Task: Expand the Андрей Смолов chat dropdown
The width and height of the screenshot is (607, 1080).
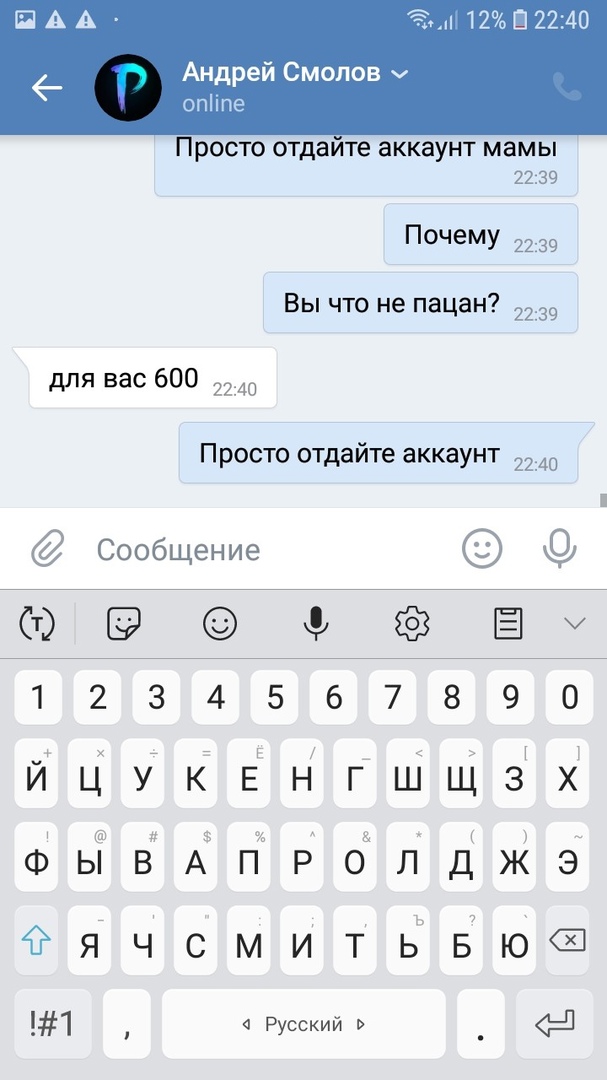Action: coord(399,74)
